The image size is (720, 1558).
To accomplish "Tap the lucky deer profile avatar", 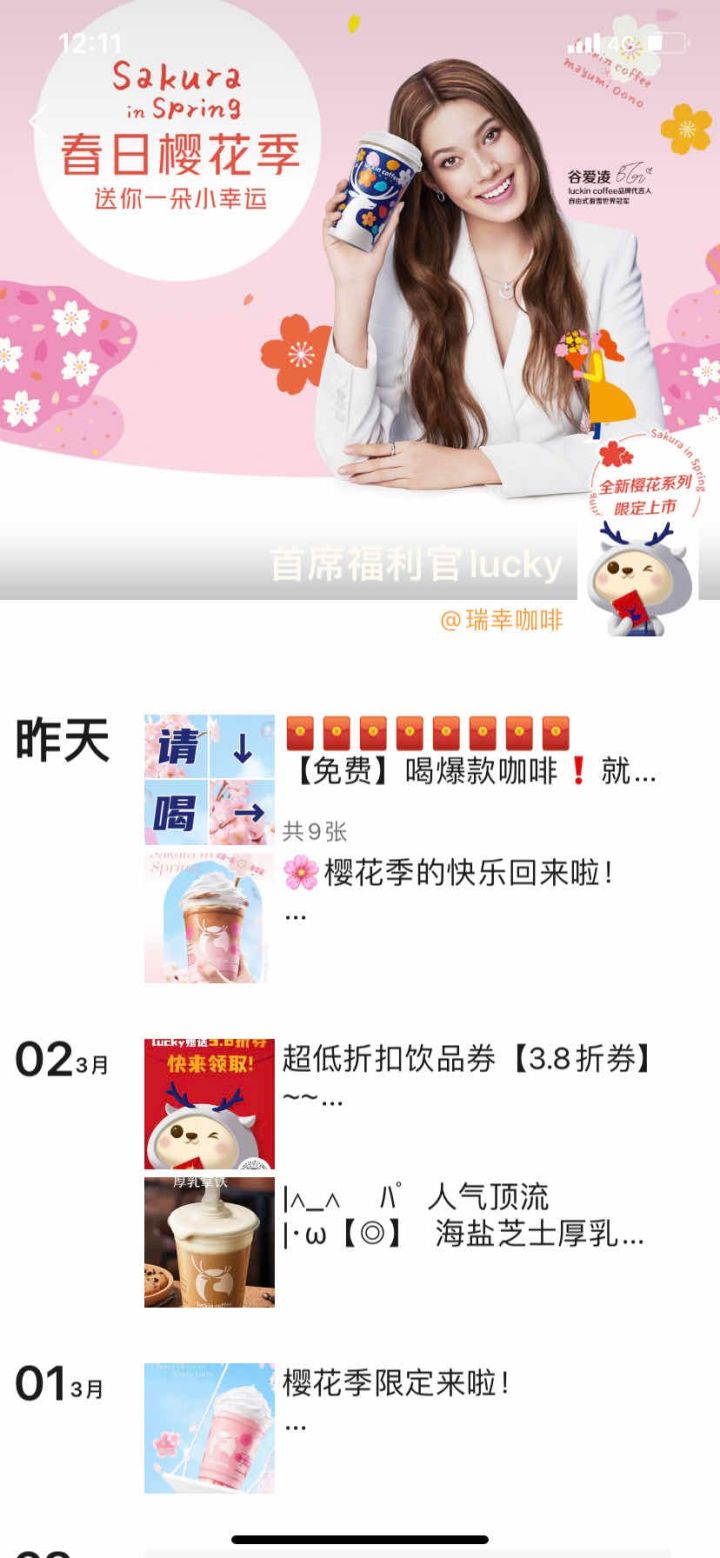I will coord(638,576).
